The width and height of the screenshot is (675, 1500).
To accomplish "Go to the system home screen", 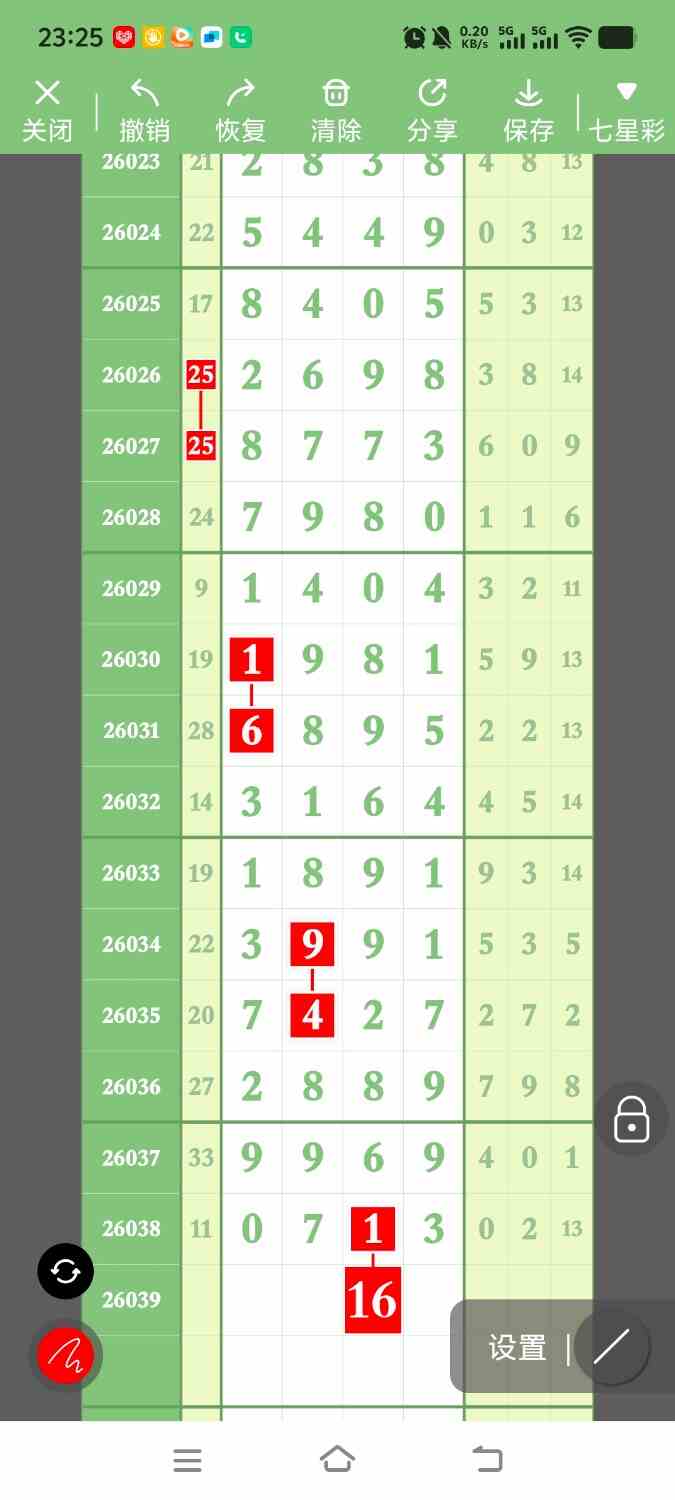I will (337, 1460).
